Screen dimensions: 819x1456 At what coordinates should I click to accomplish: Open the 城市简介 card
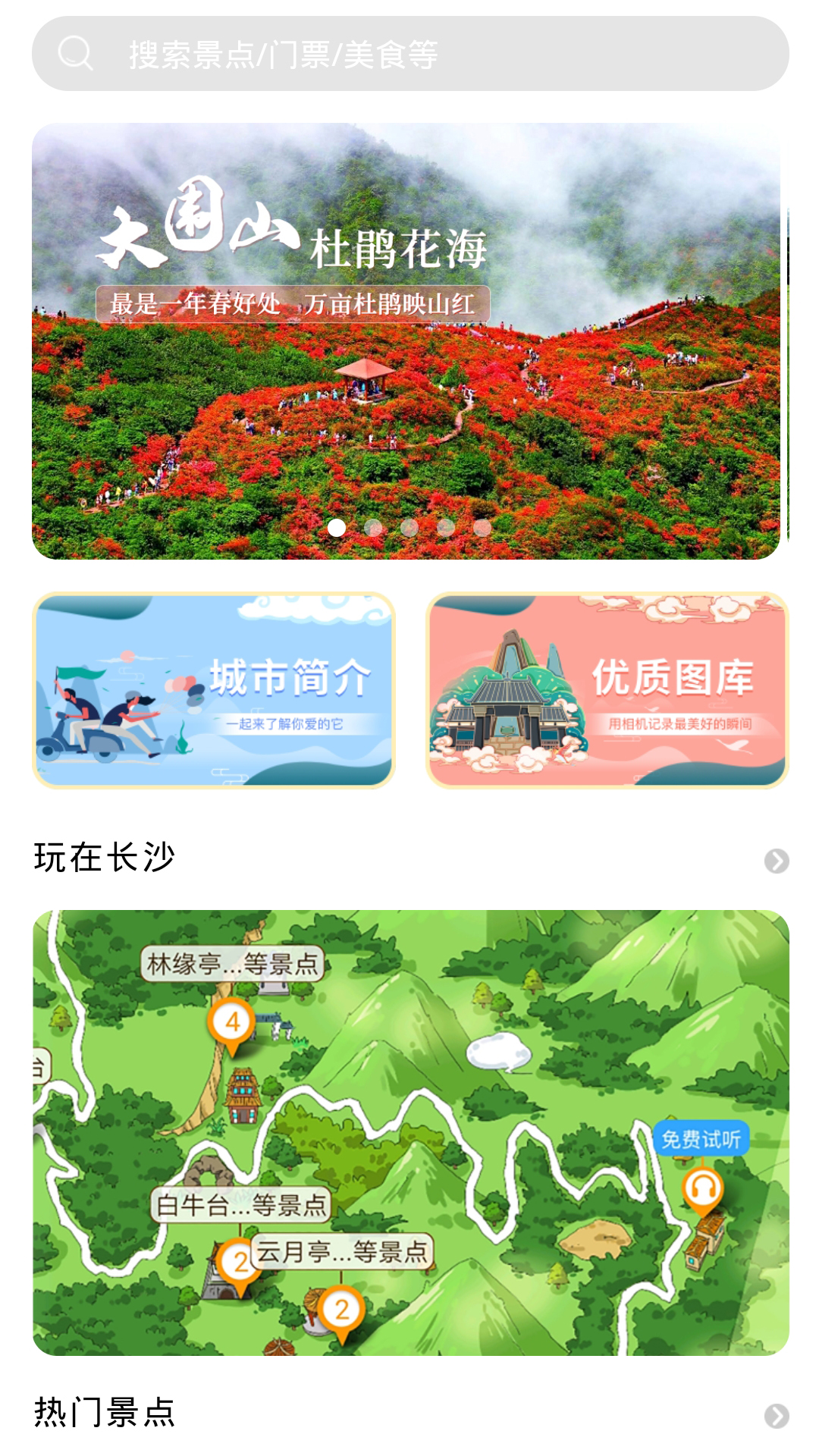click(x=214, y=690)
